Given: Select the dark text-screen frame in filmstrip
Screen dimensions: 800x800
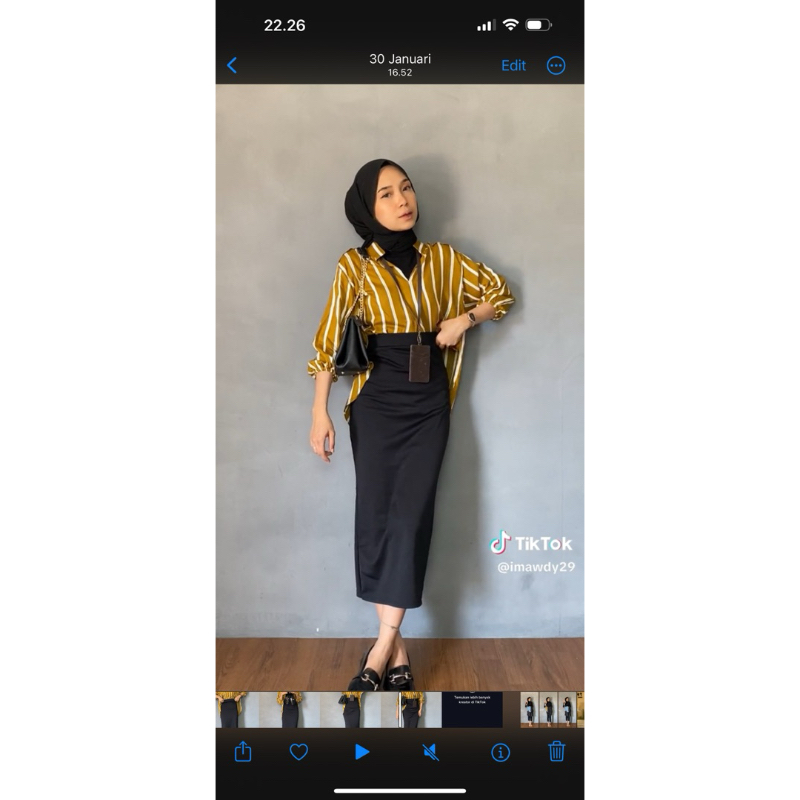Looking at the screenshot, I should click(x=472, y=710).
